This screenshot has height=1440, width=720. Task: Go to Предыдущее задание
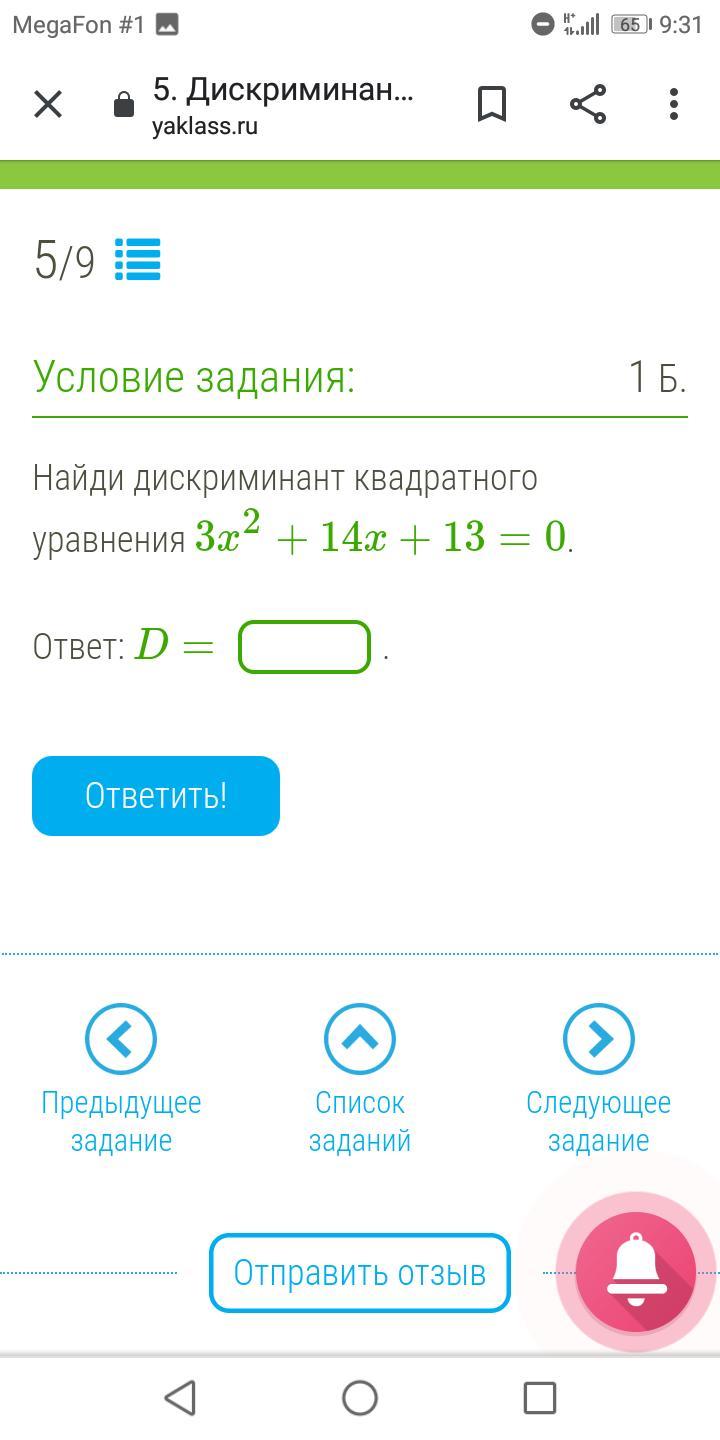121,1040
